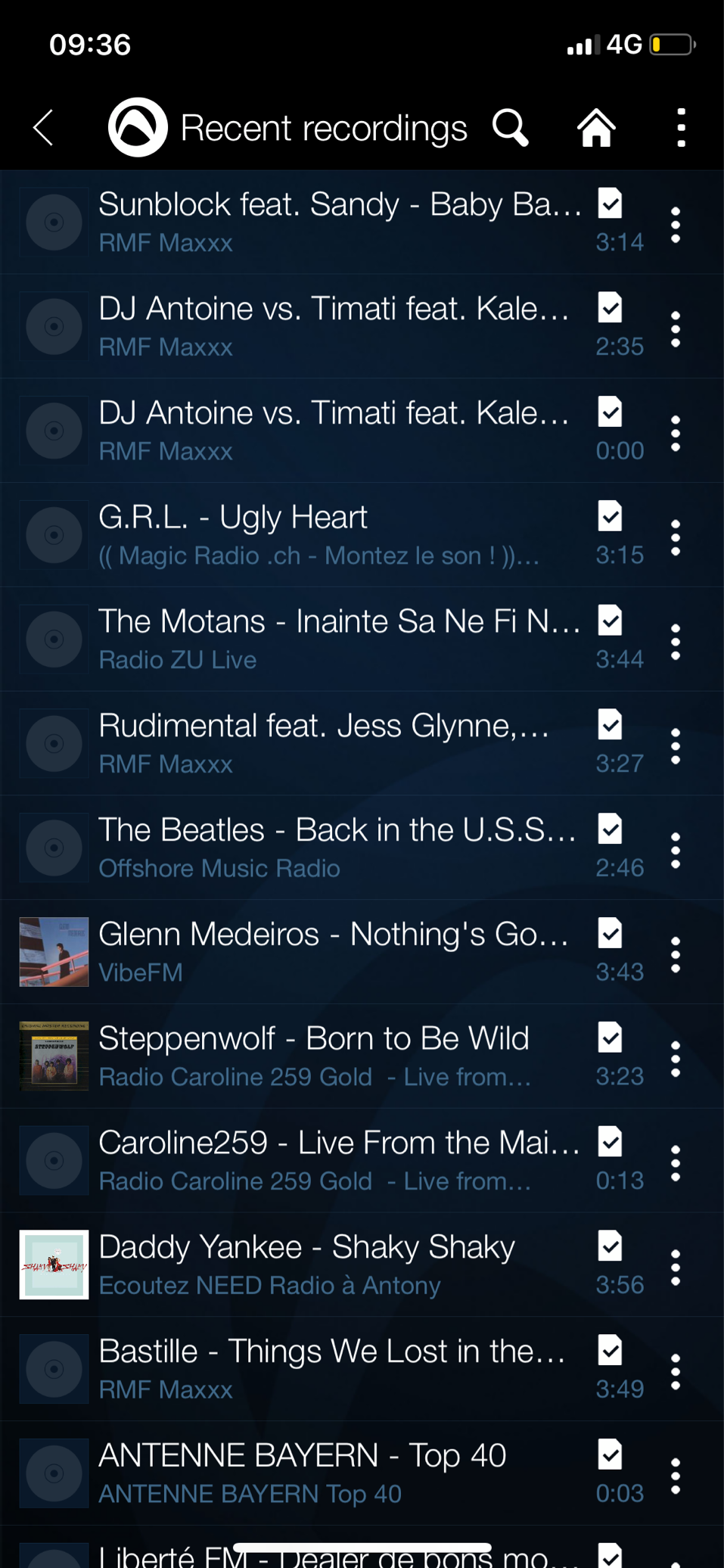The width and height of the screenshot is (724, 1568).
Task: Play Daddy Yankee - Shaky Shaky
Action: [x=333, y=1265]
